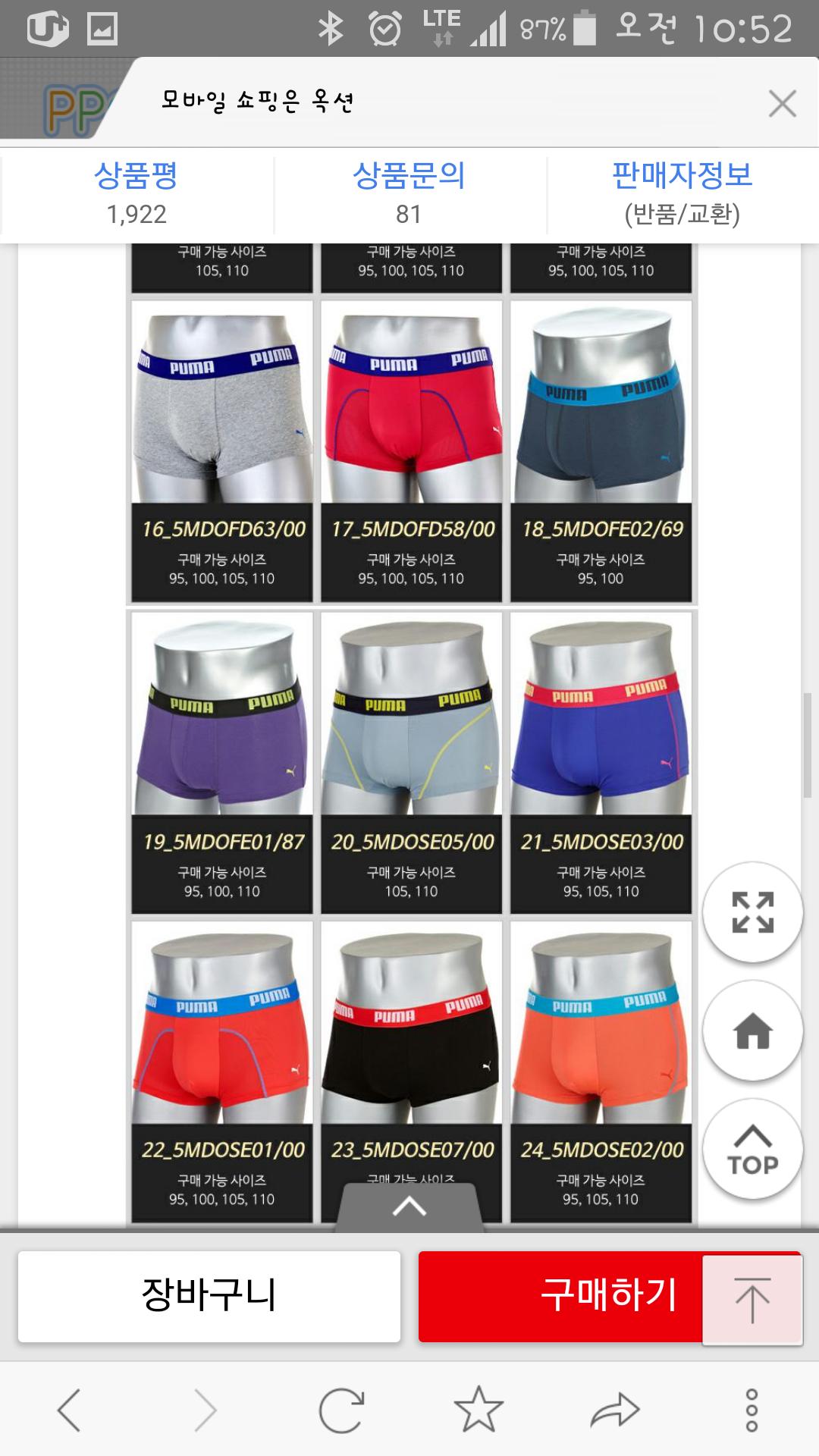Close the Auction shopping page
The image size is (819, 1456).
[x=782, y=103]
